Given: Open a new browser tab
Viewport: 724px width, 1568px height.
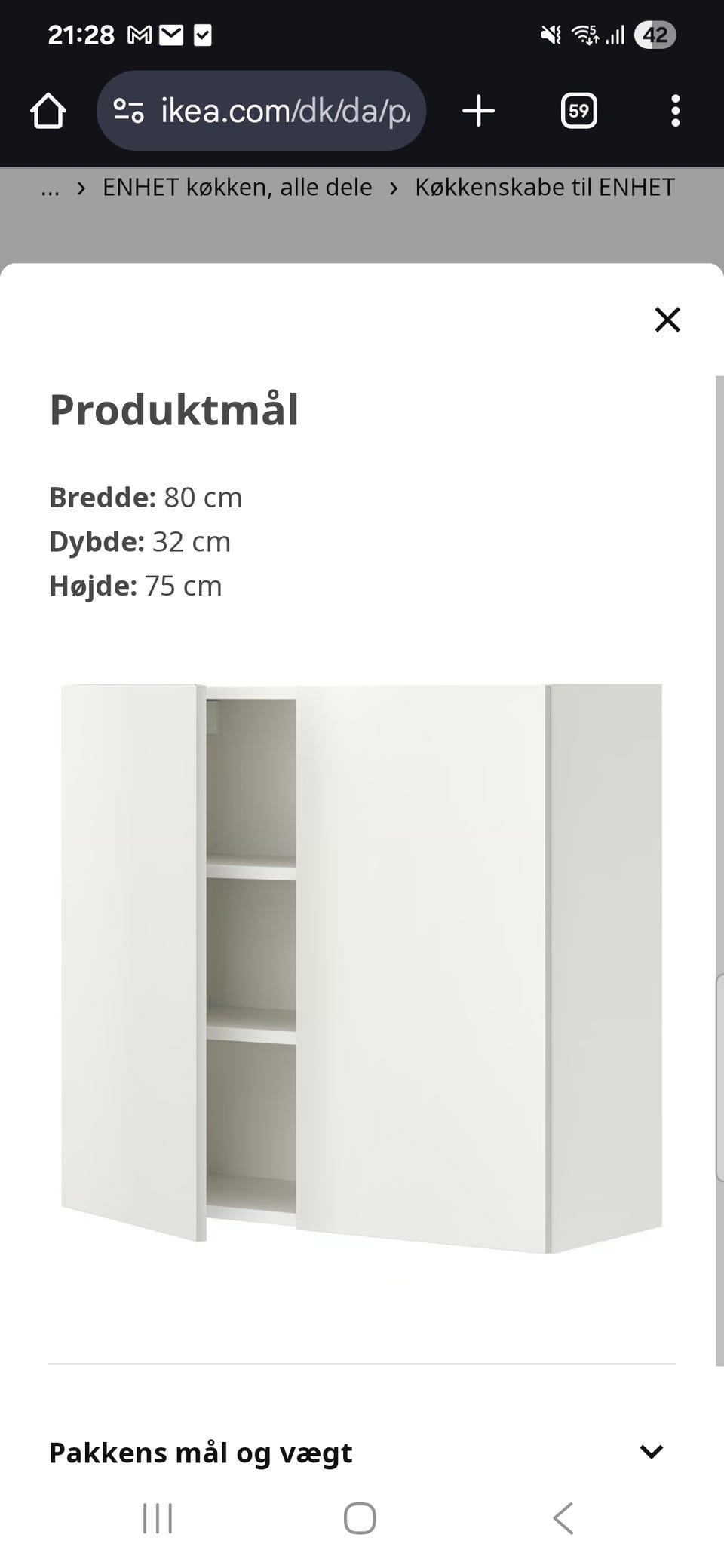Looking at the screenshot, I should tap(479, 111).
